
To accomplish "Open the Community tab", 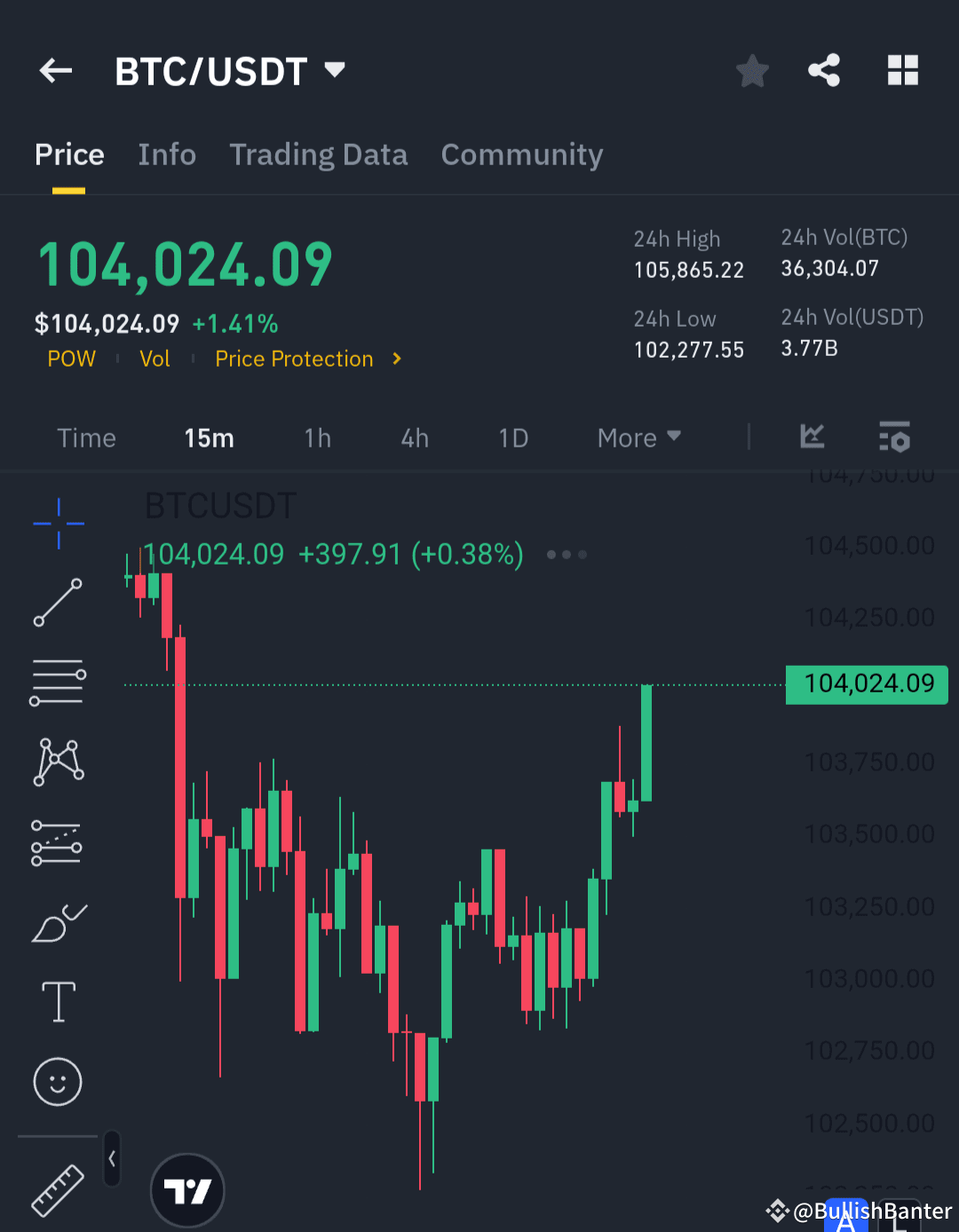I will click(521, 154).
